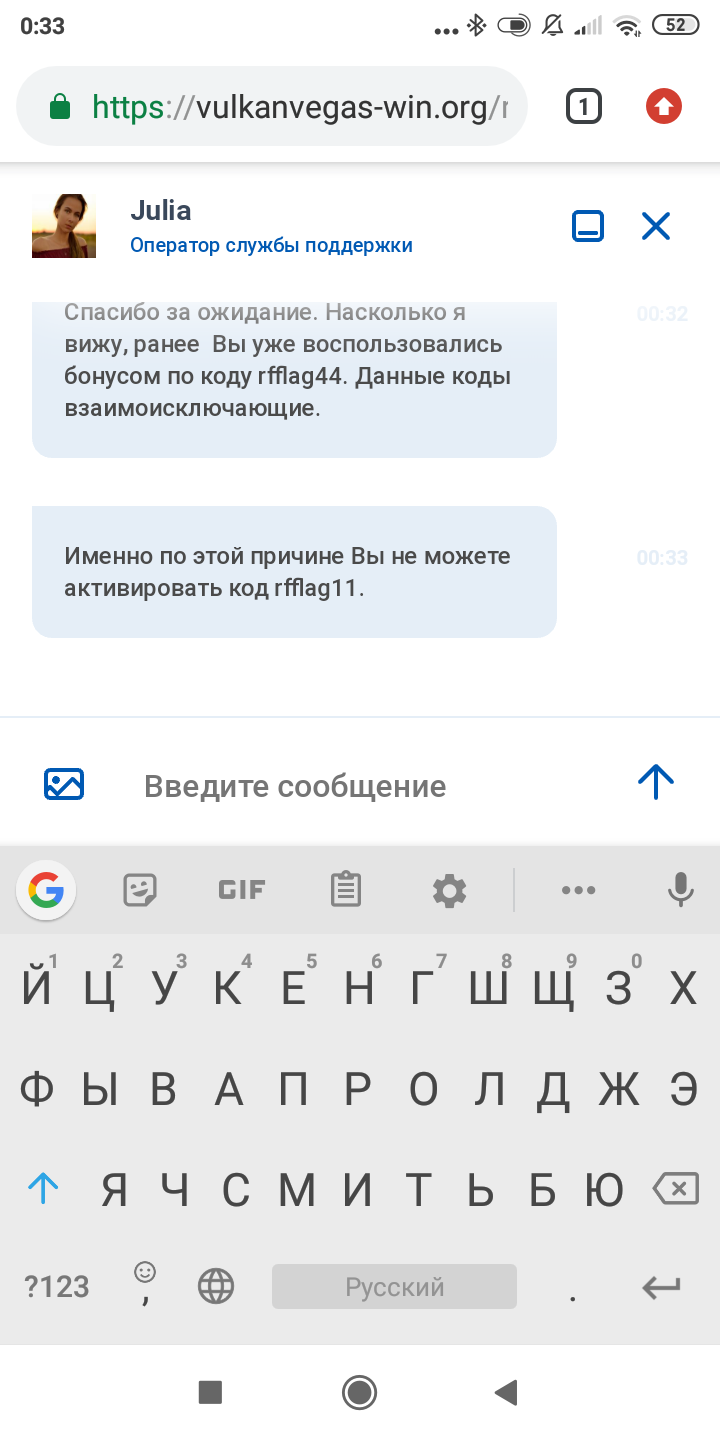Change keyboard language with the globe key
The image size is (720, 1440).
tap(216, 1286)
